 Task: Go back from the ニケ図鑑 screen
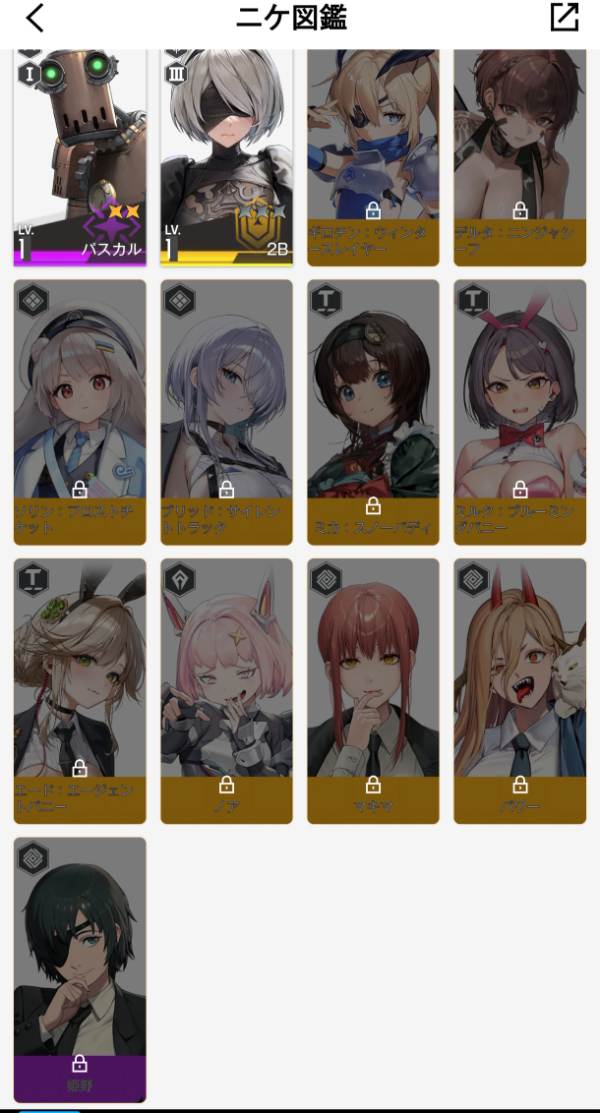35,18
